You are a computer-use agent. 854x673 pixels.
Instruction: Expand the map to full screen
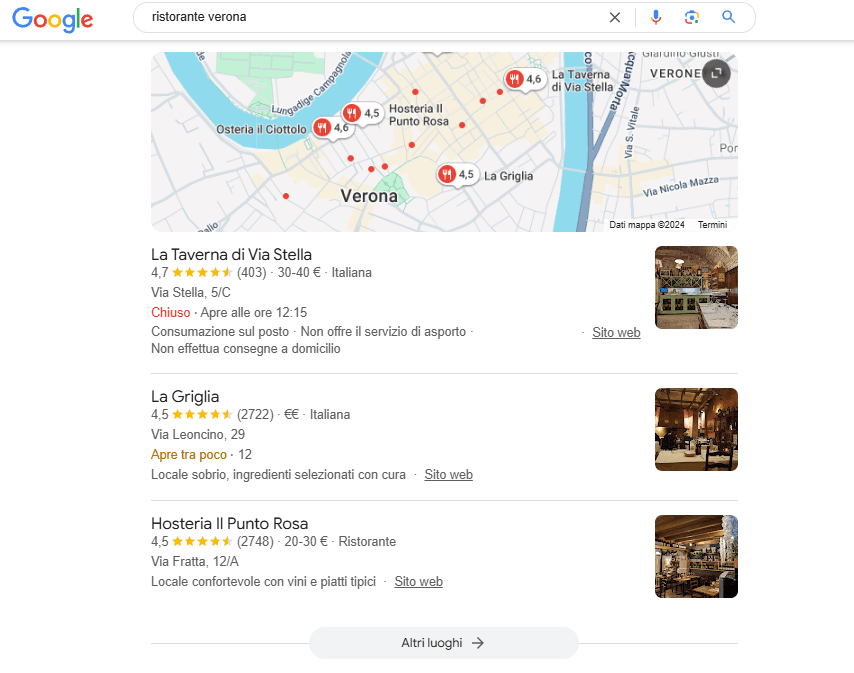coord(716,73)
